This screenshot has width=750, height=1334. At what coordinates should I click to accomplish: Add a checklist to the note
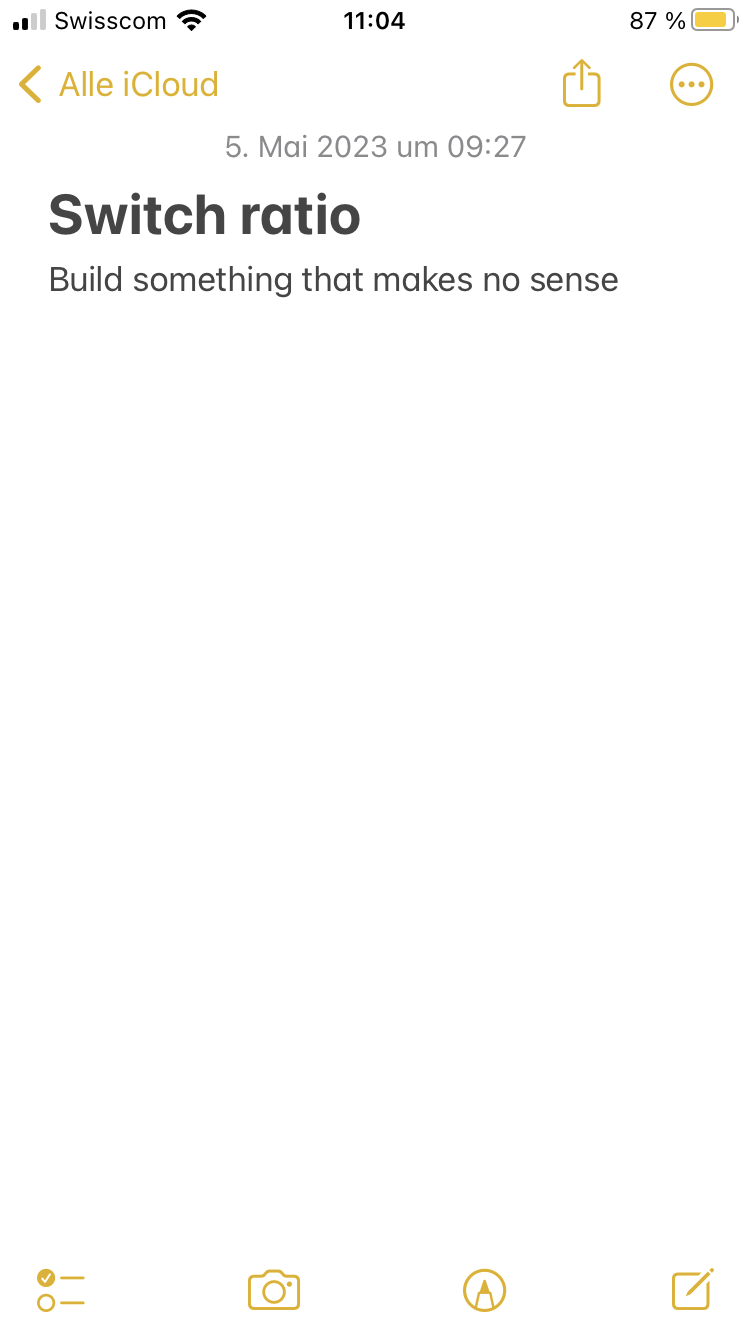point(61,1290)
